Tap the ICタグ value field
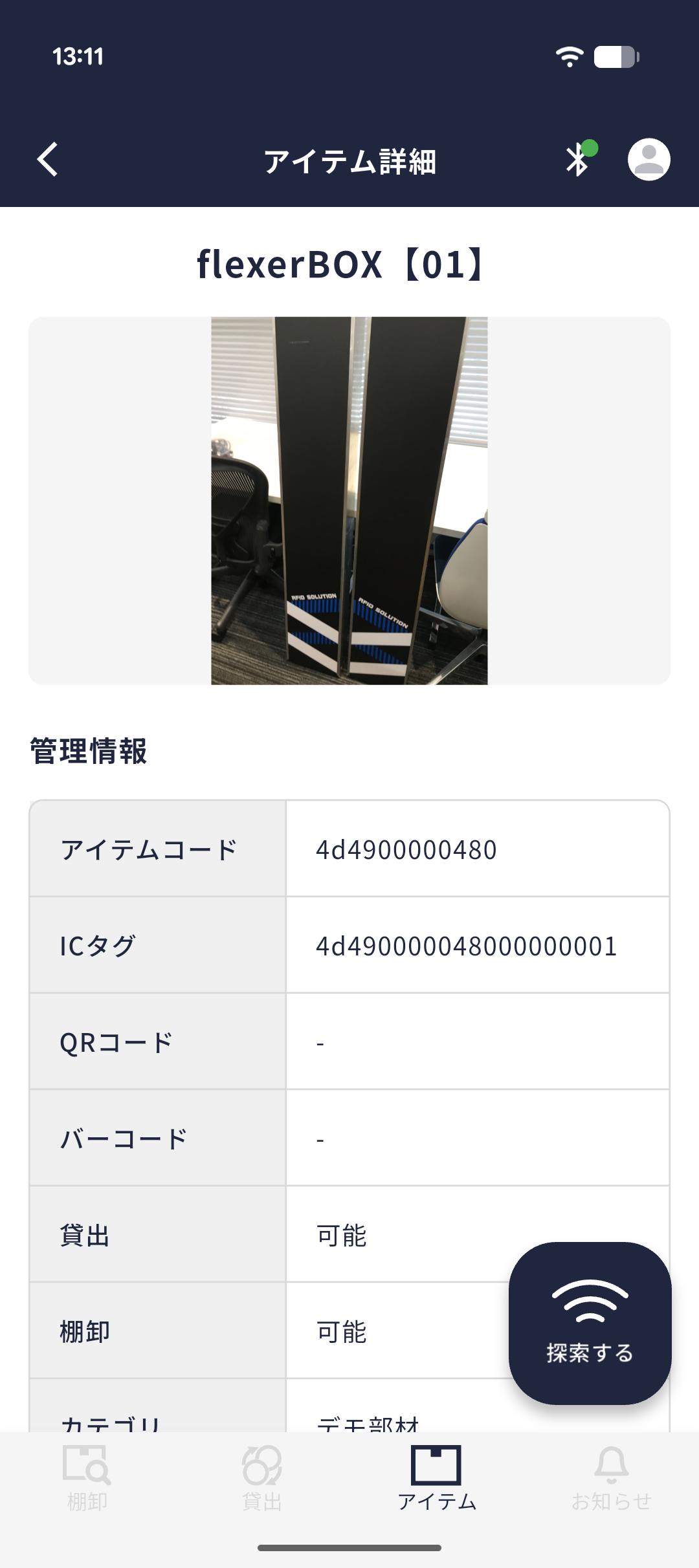This screenshot has width=699, height=1568. 465,946
